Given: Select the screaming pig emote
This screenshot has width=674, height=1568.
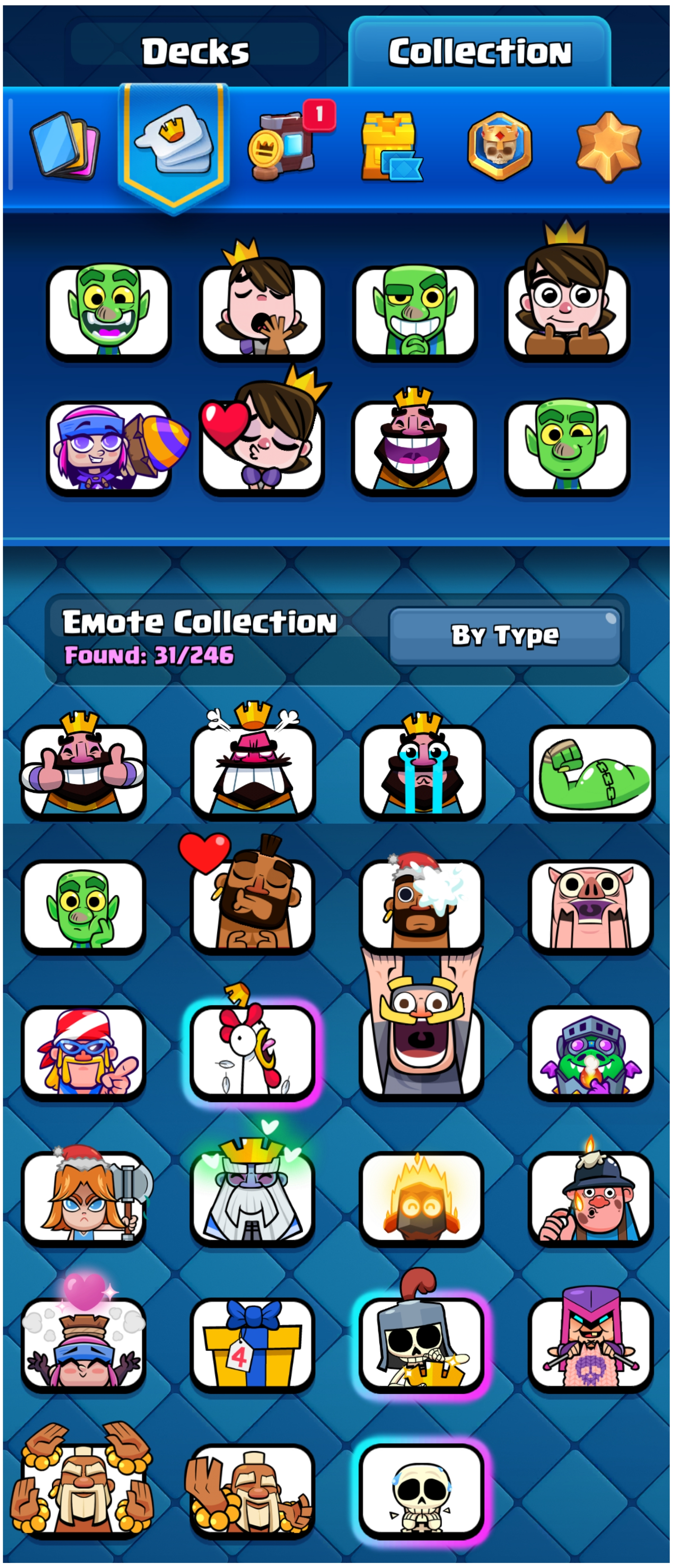Looking at the screenshot, I should tap(591, 905).
